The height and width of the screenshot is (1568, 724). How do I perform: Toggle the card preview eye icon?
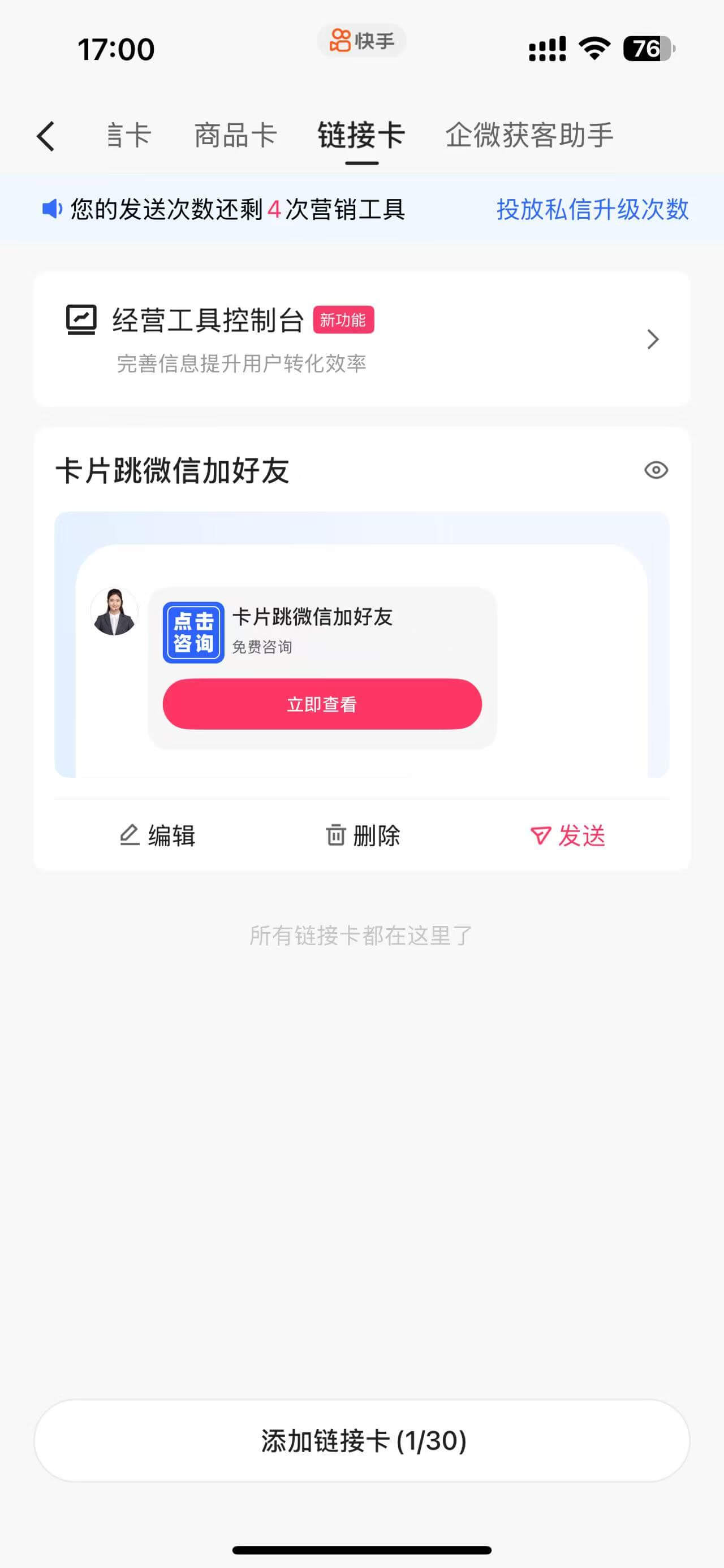click(x=655, y=470)
